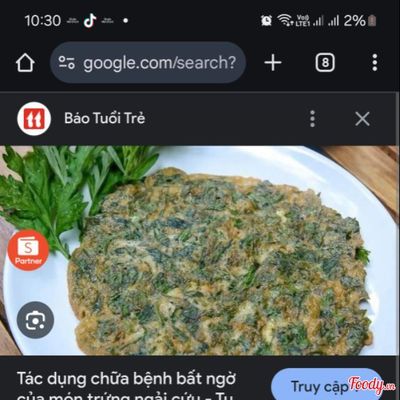Screen dimensions: 400x400
Task: Edit the google.com address bar
Action: pos(148,63)
